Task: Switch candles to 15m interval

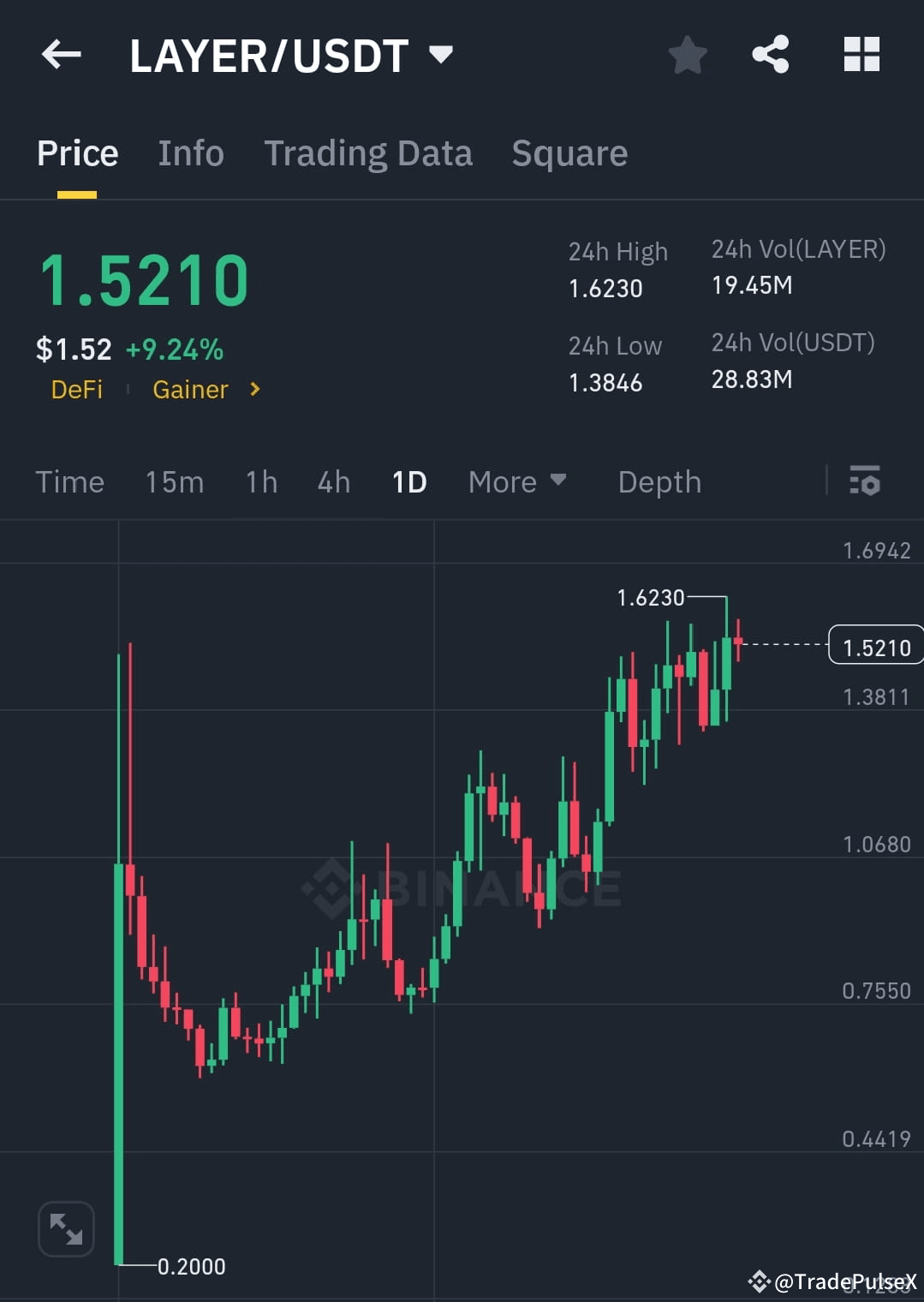Action: pyautogui.click(x=174, y=482)
